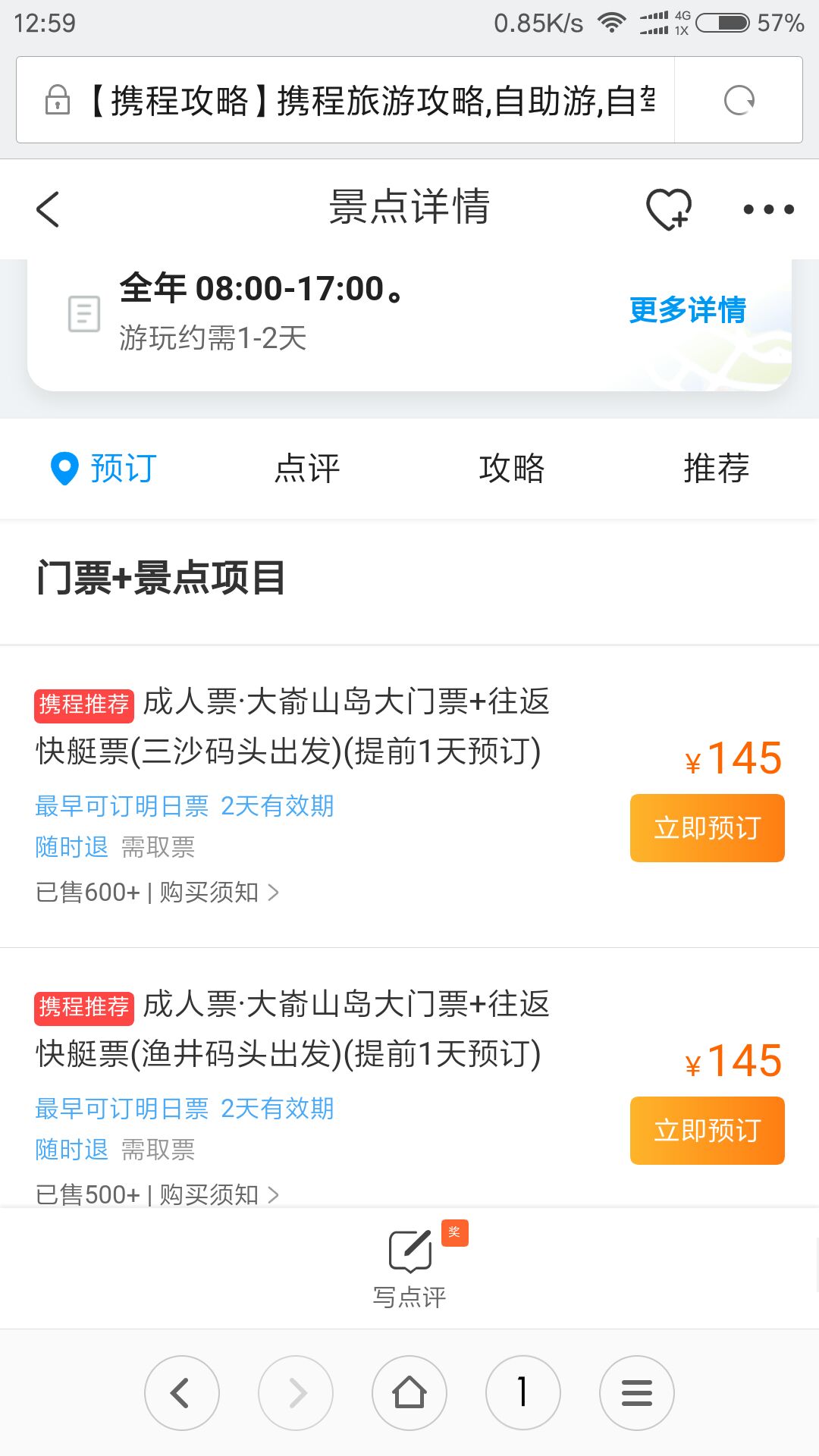Select the 预订 tab

coord(104,468)
